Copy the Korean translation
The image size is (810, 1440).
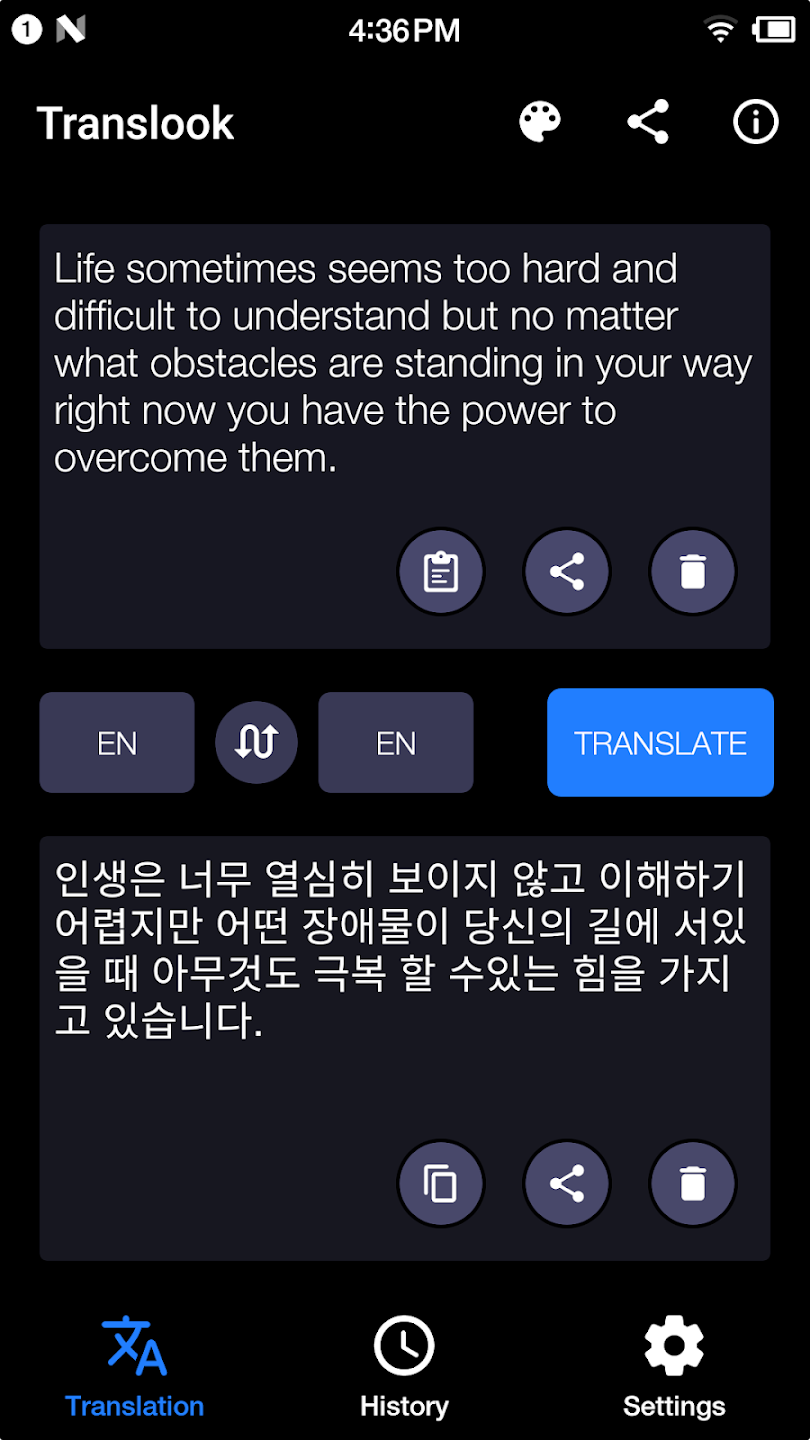[441, 1184]
